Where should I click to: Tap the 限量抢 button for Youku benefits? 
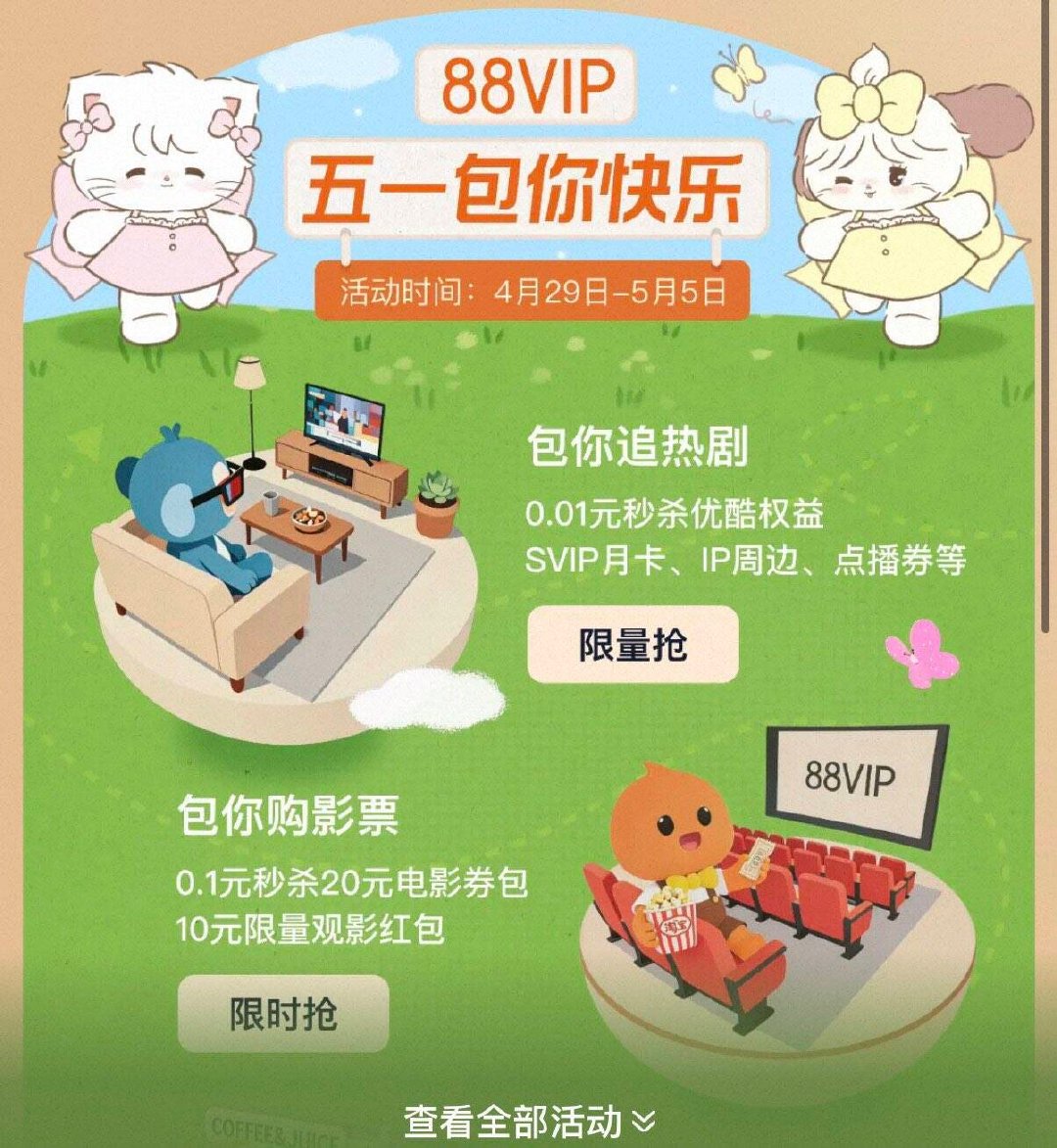coord(632,644)
